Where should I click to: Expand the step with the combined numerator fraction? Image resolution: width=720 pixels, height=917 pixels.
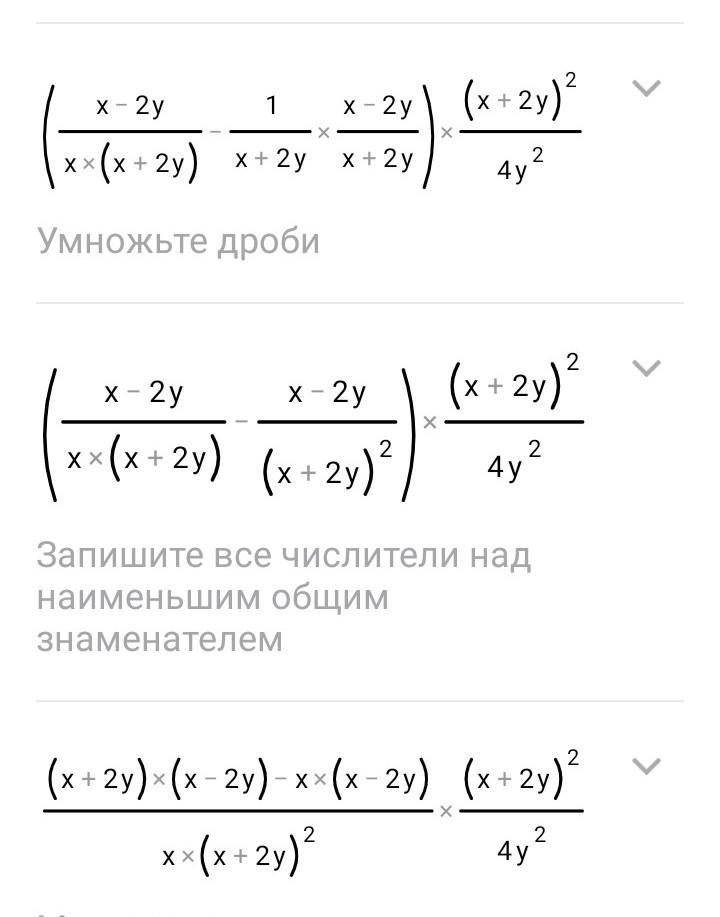(646, 766)
